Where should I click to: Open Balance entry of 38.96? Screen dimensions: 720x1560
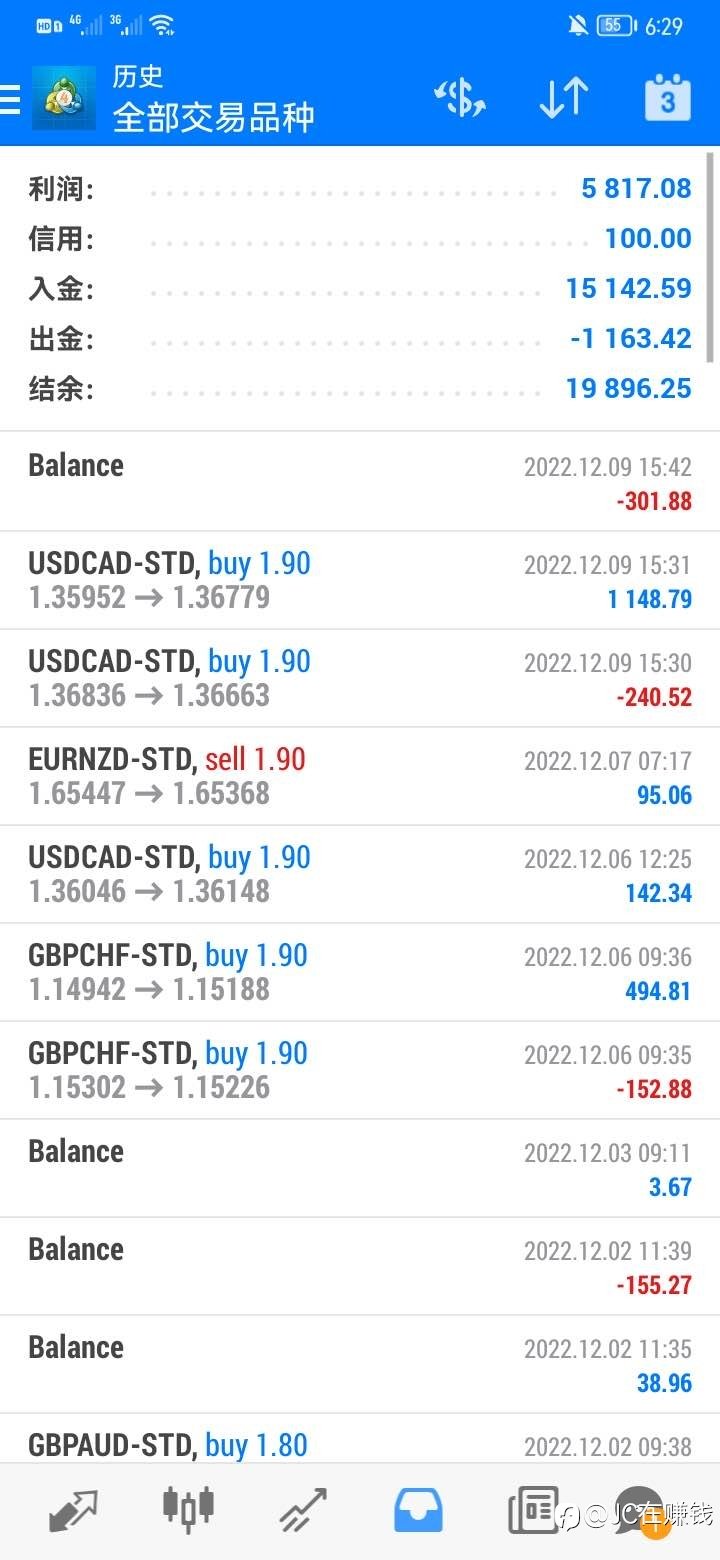tap(360, 1364)
